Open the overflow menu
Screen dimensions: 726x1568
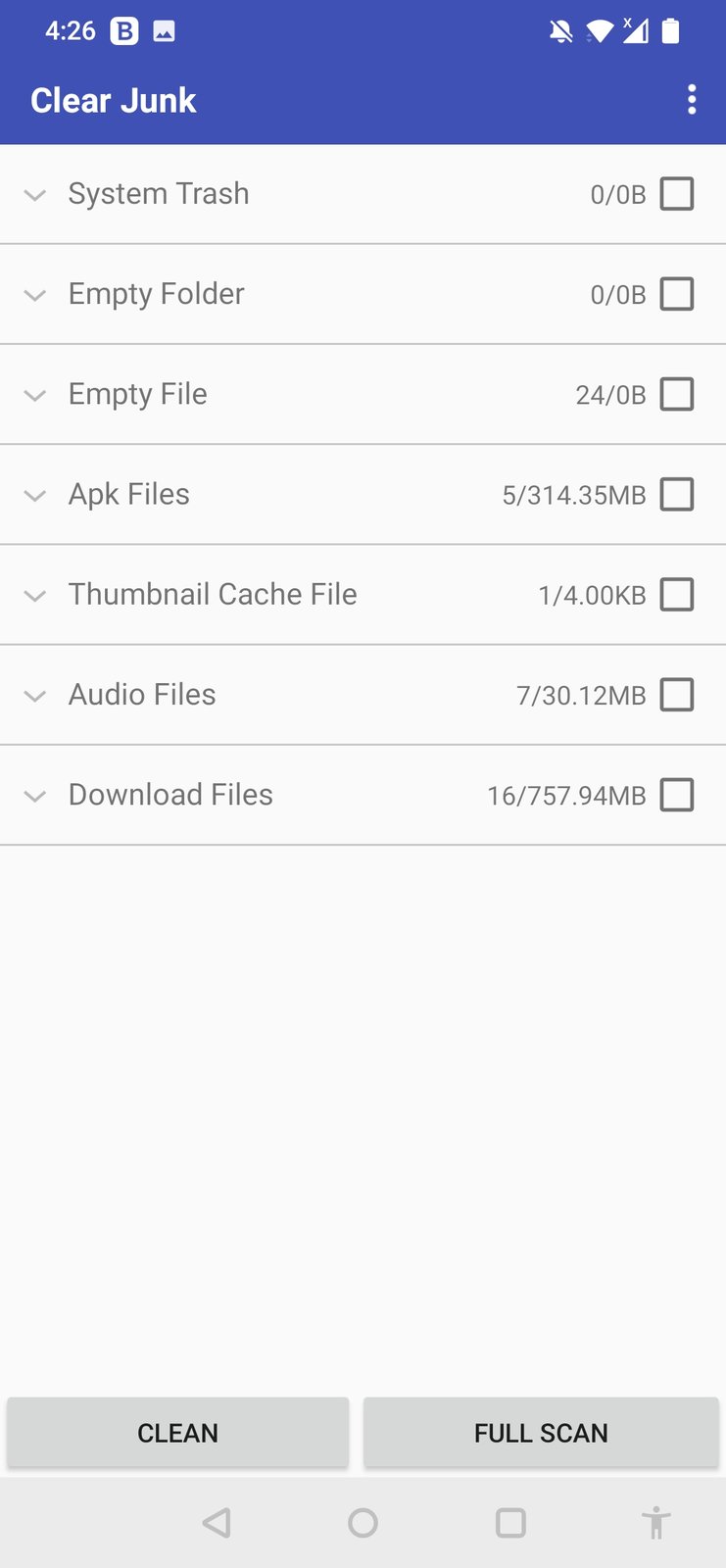click(692, 100)
